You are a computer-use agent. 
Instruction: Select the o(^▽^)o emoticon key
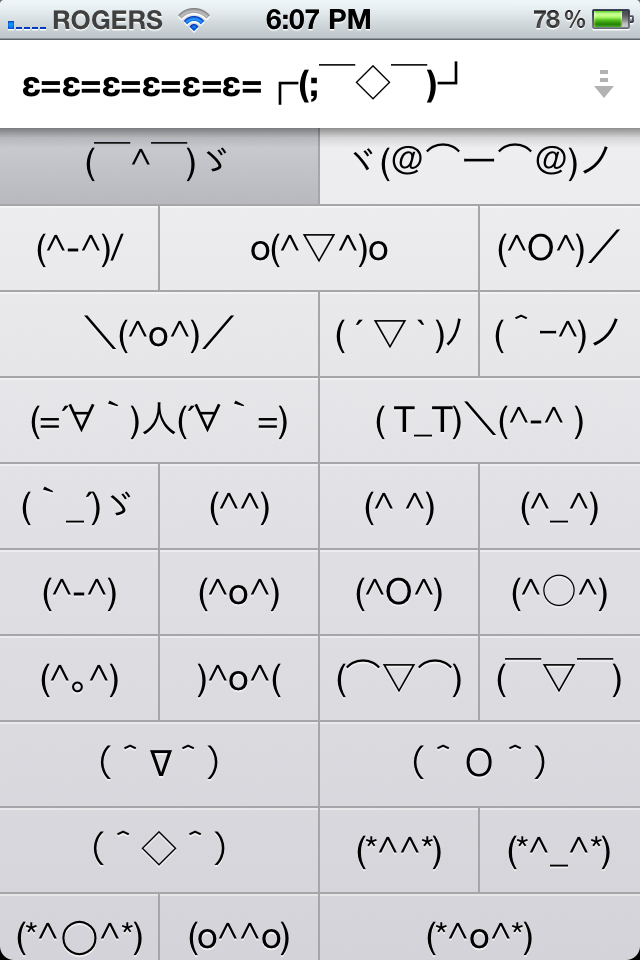pyautogui.click(x=319, y=249)
